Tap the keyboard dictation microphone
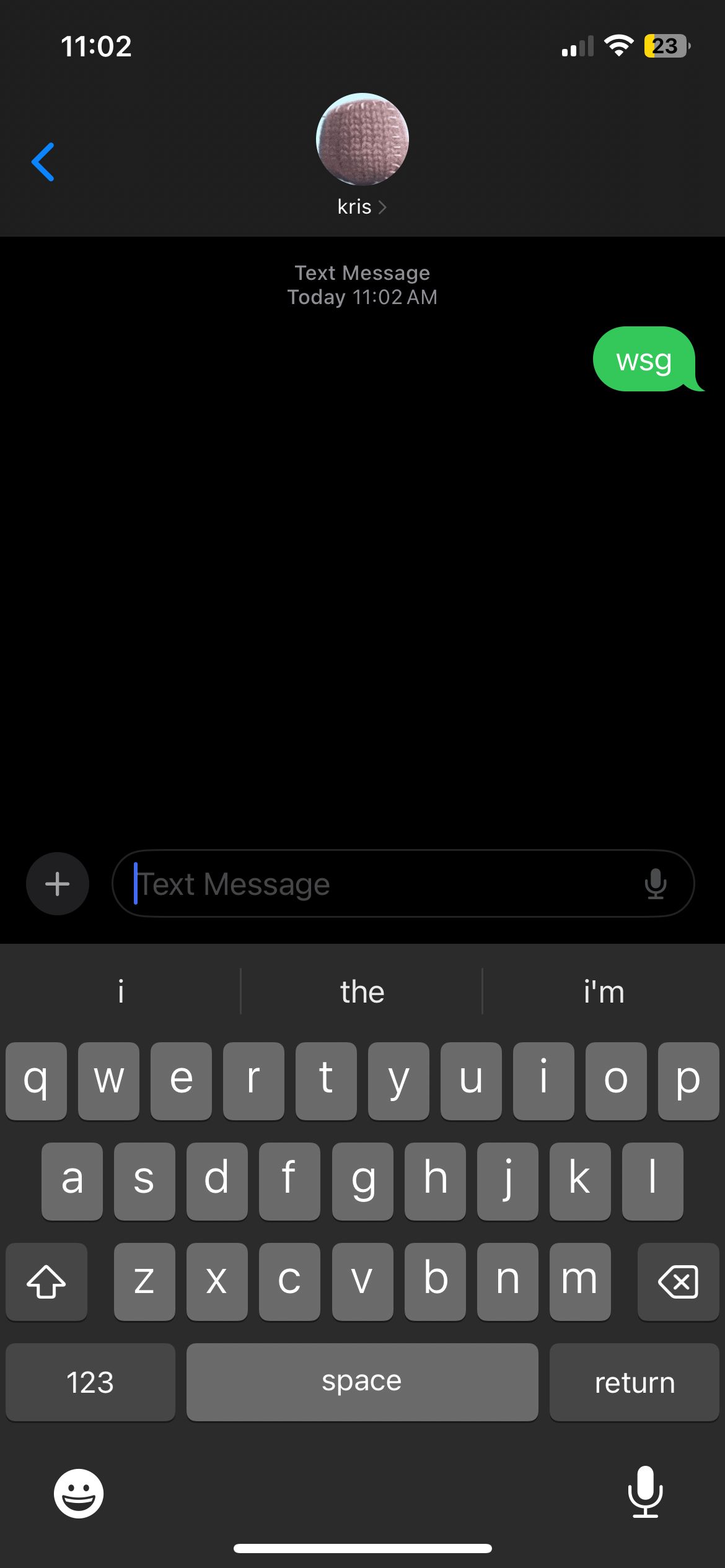 pyautogui.click(x=645, y=1493)
